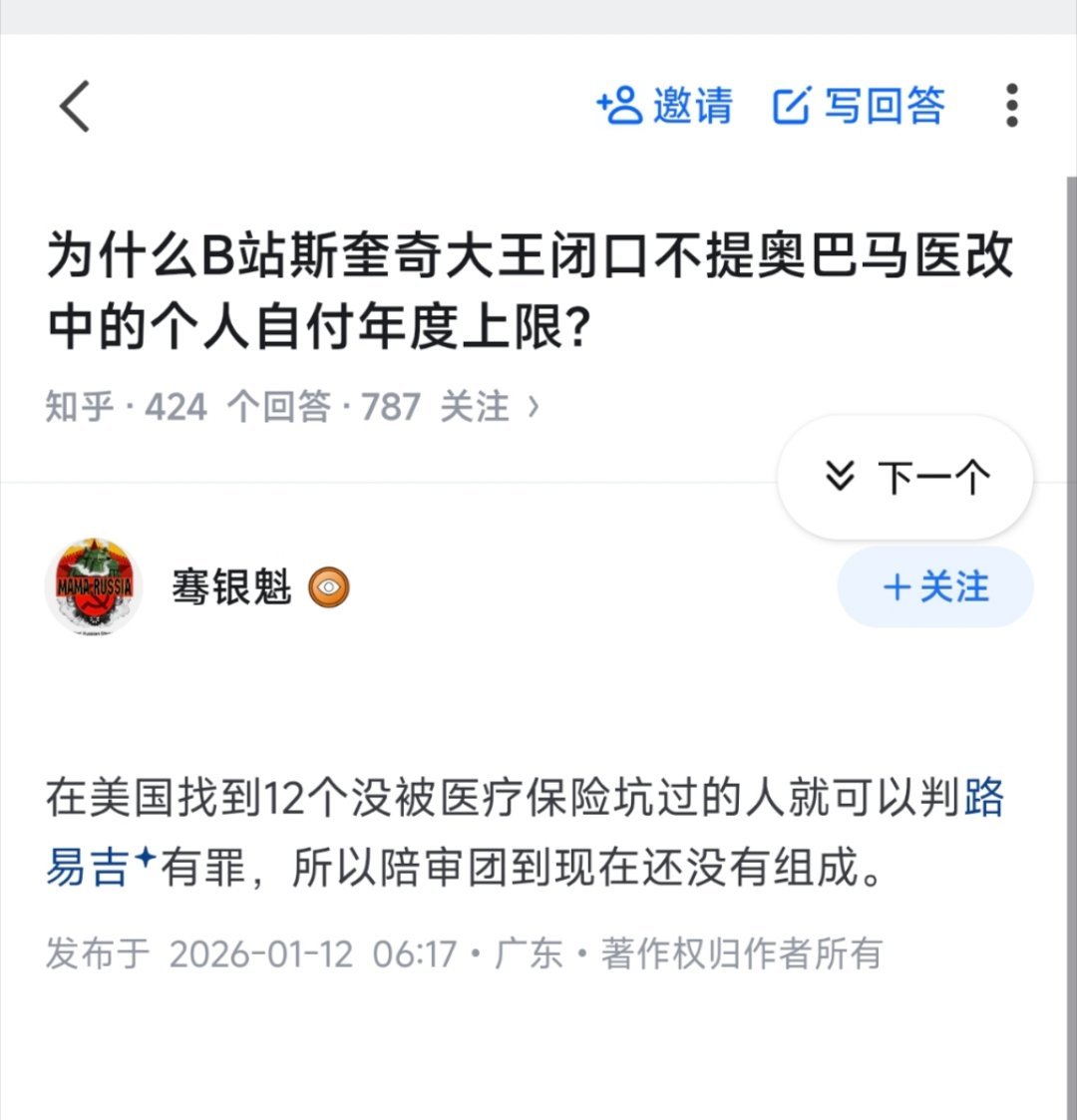Follow the author with the +关注 button
Screen dimensions: 1077x1120
934,588
